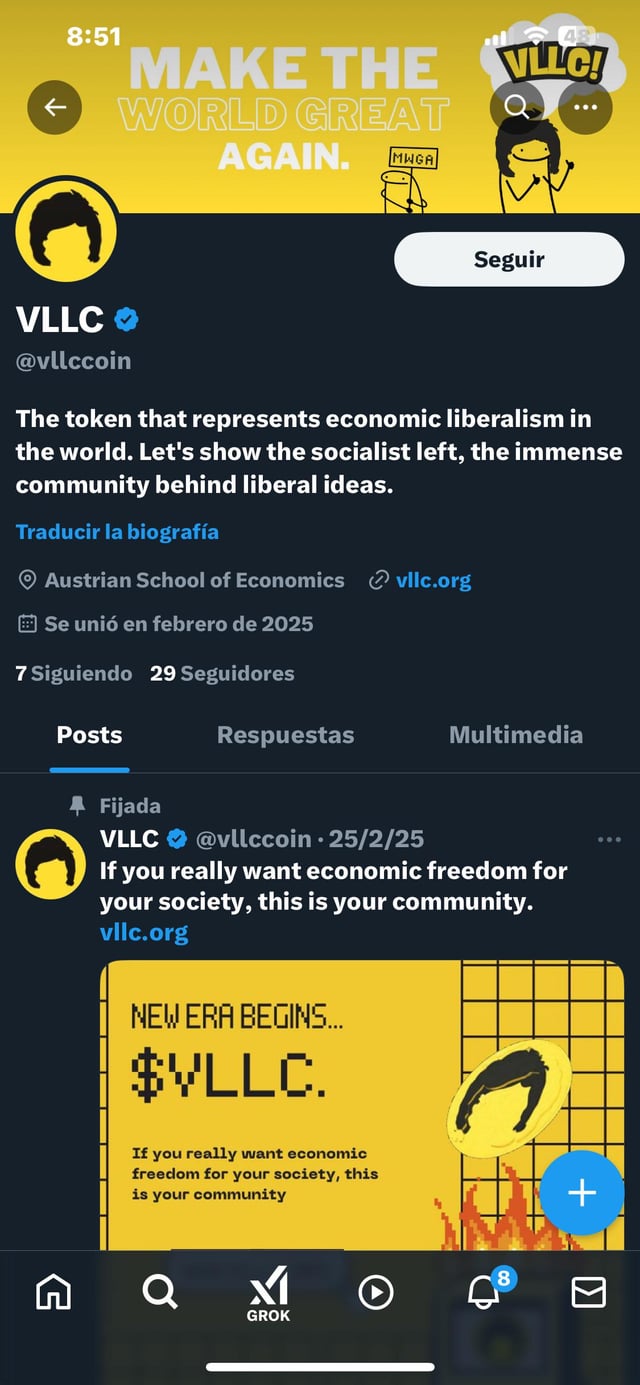The height and width of the screenshot is (1385, 640).
Task: Search this profile with the magnifier icon
Action: (x=517, y=107)
